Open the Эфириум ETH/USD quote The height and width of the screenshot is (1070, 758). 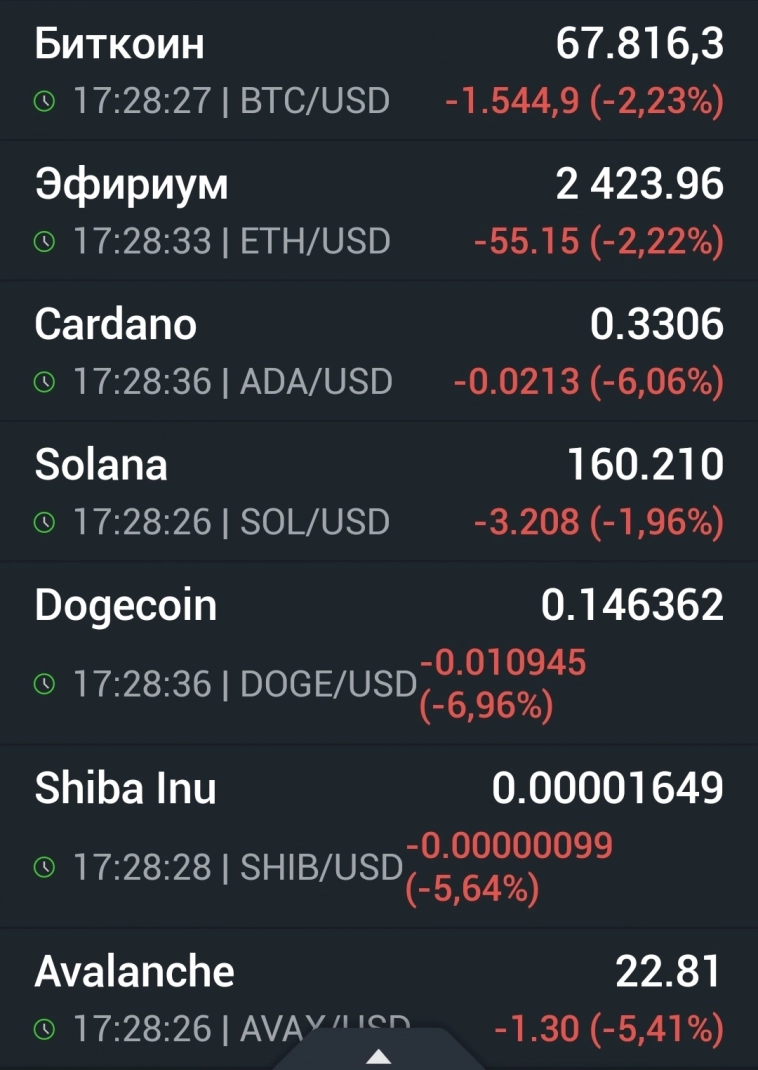(x=378, y=212)
